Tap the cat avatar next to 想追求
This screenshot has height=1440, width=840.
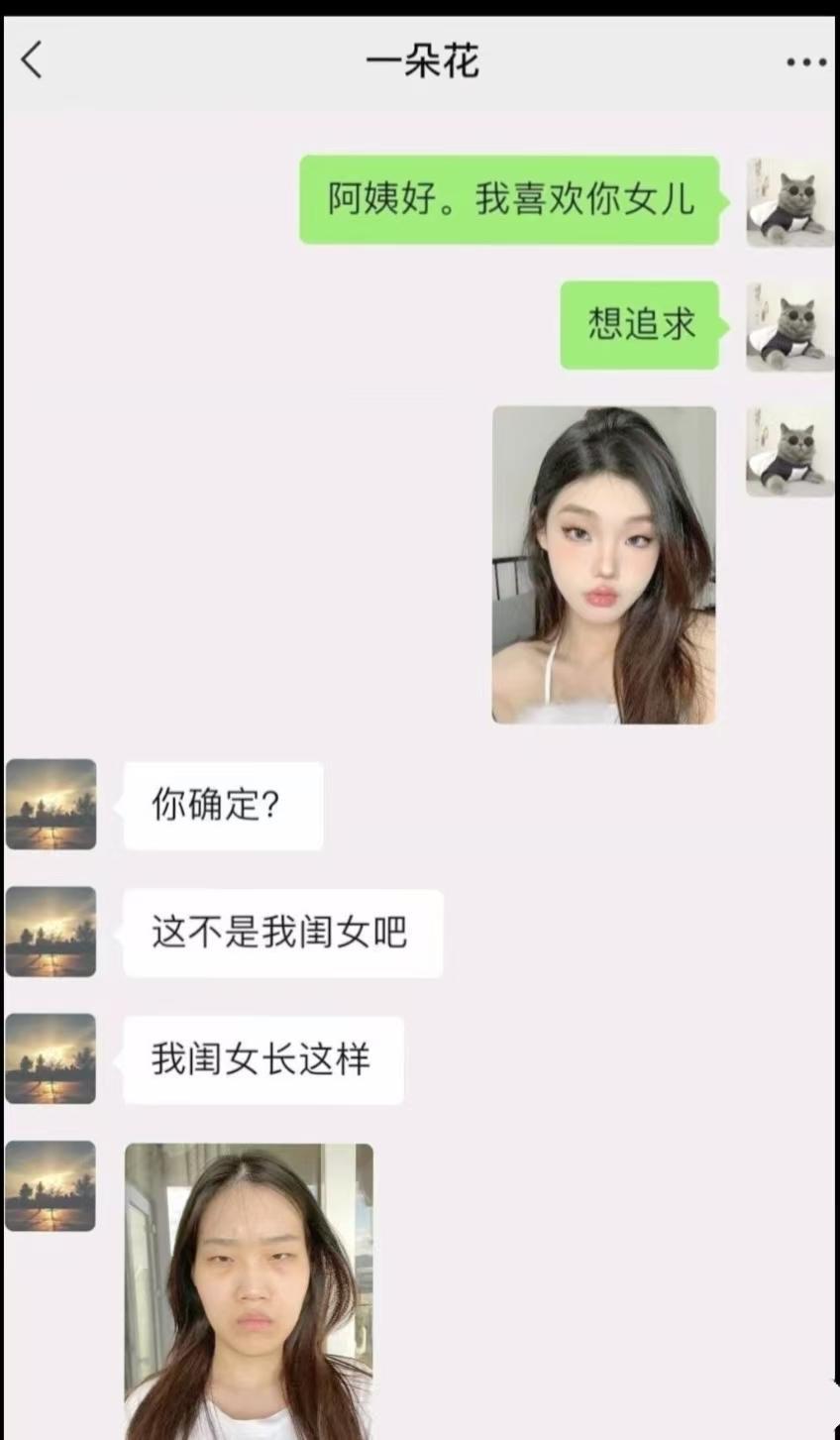coord(787,327)
